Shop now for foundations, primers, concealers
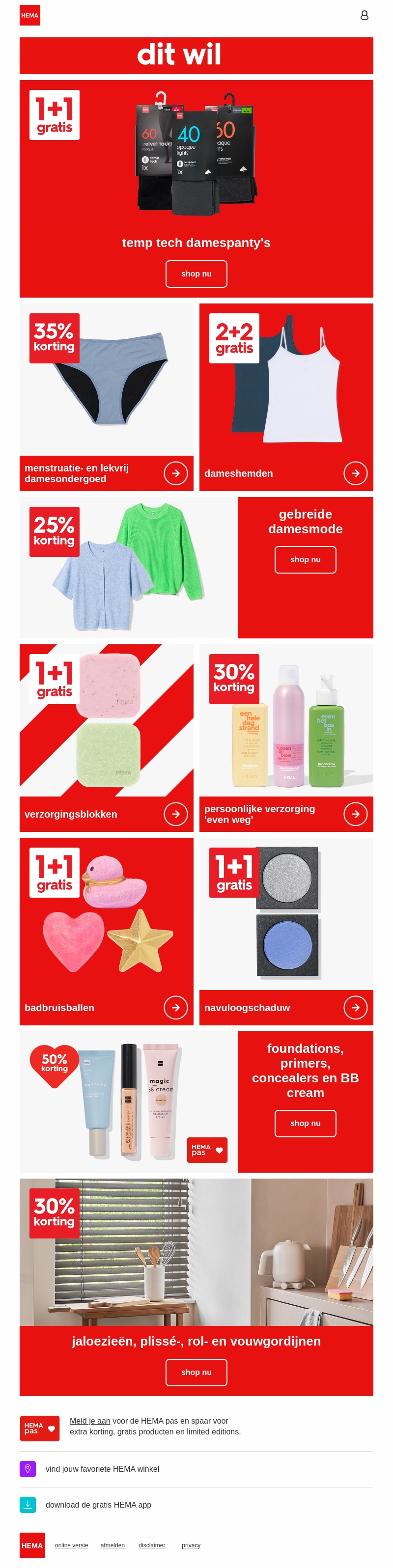 305,1123
